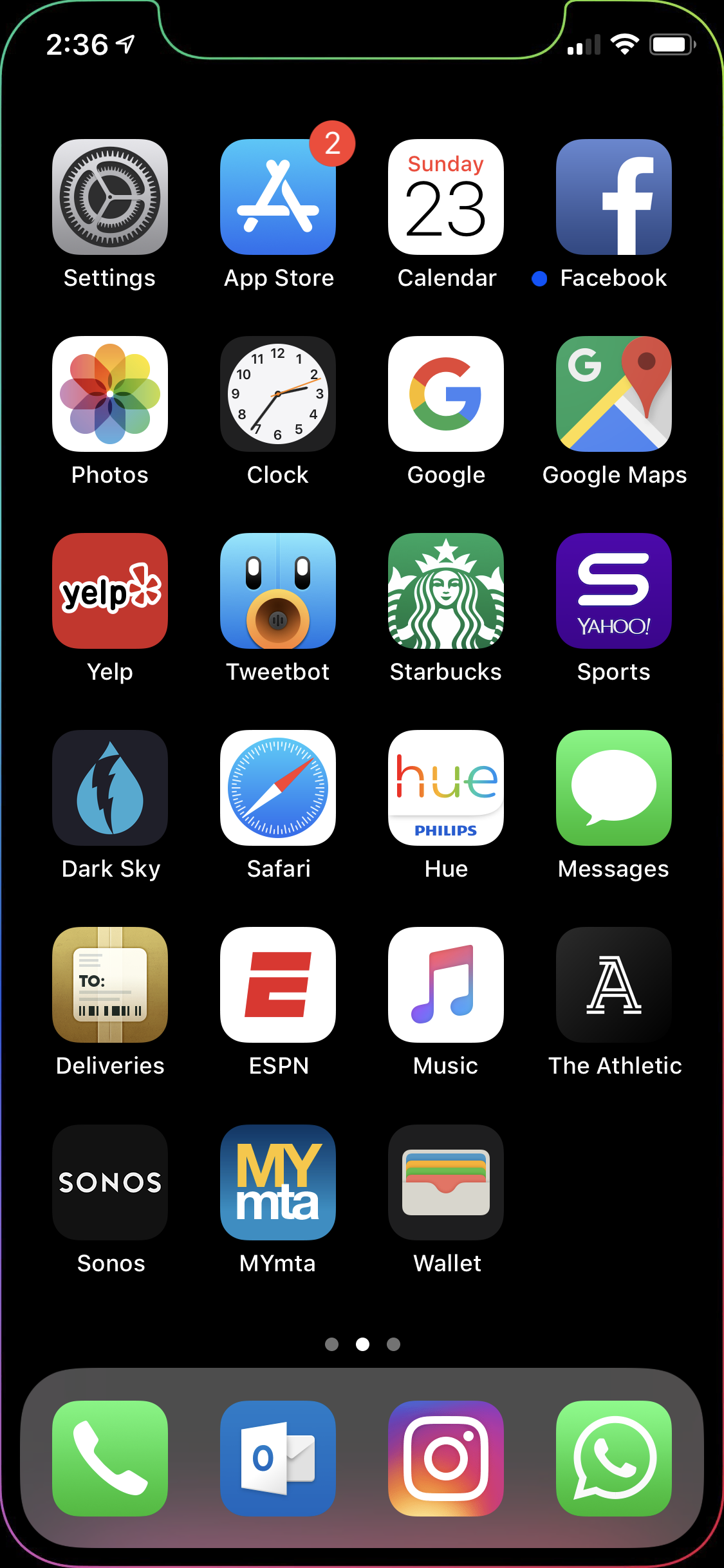Image resolution: width=724 pixels, height=1568 pixels.
Task: Open the Photos app
Action: point(110,394)
